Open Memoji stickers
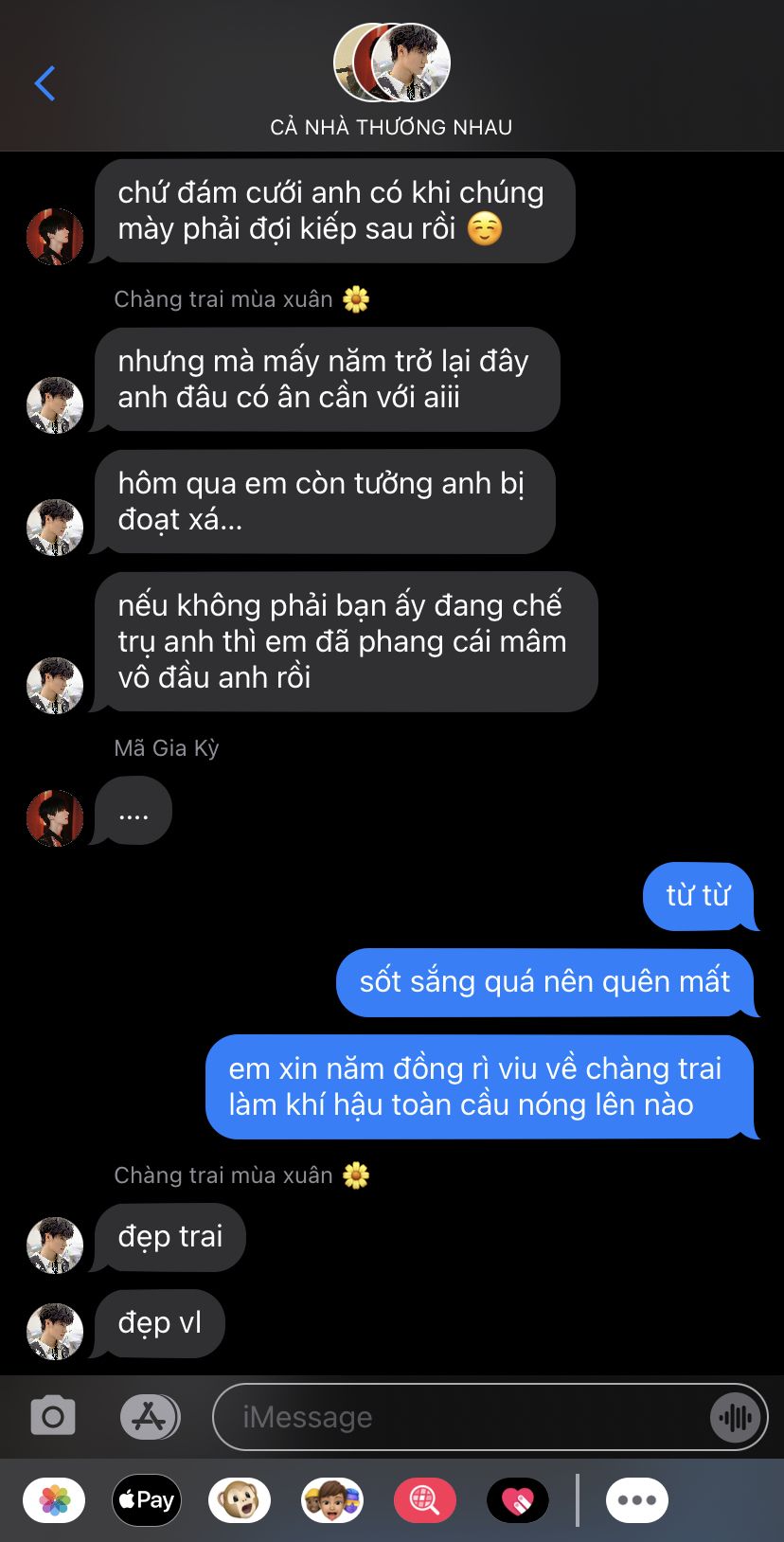Viewport: 784px width, 1542px height. tap(332, 1500)
